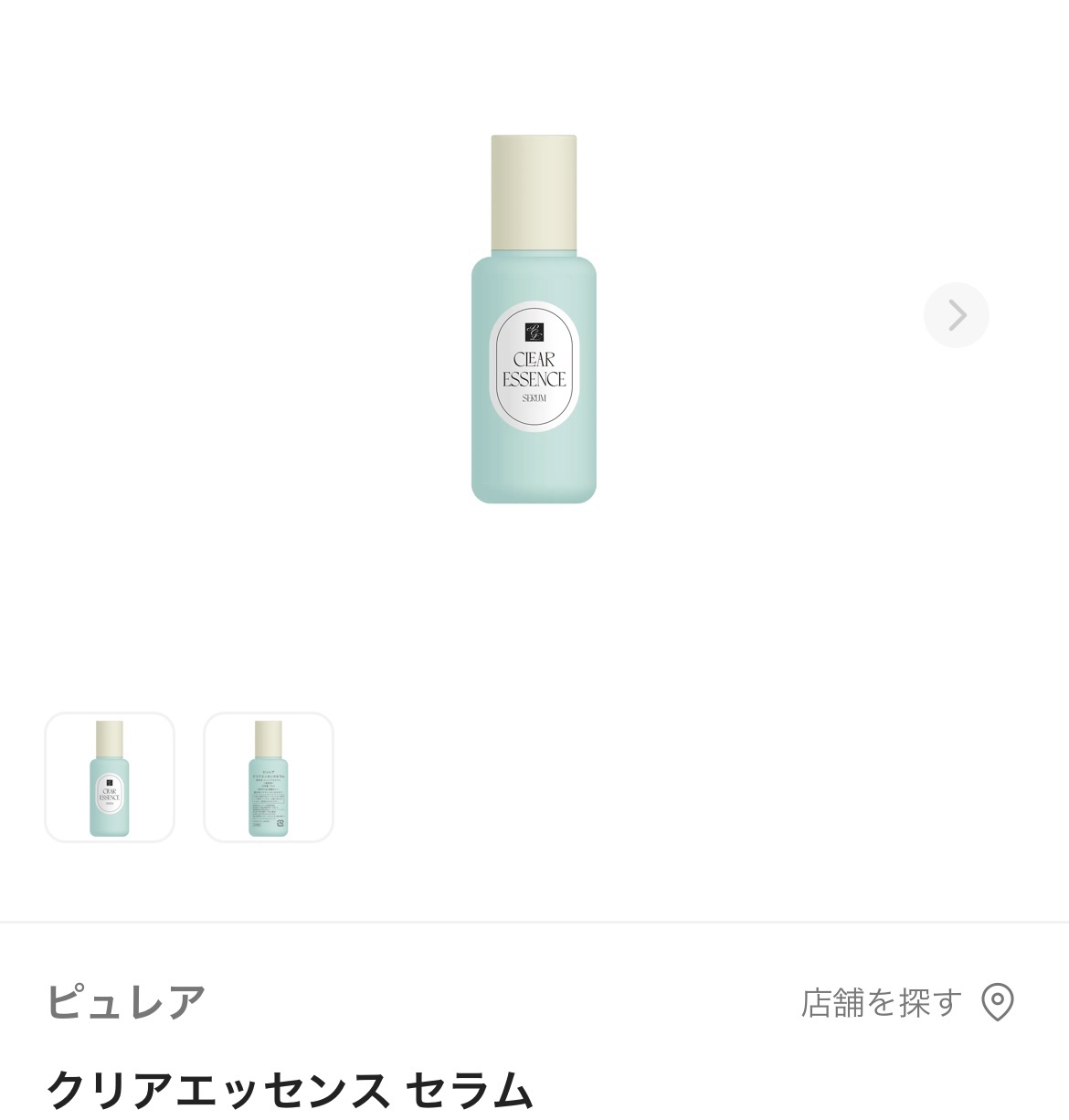The width and height of the screenshot is (1069, 1120).
Task: Tap 店舗を探す to find stores
Action: tap(906, 1002)
